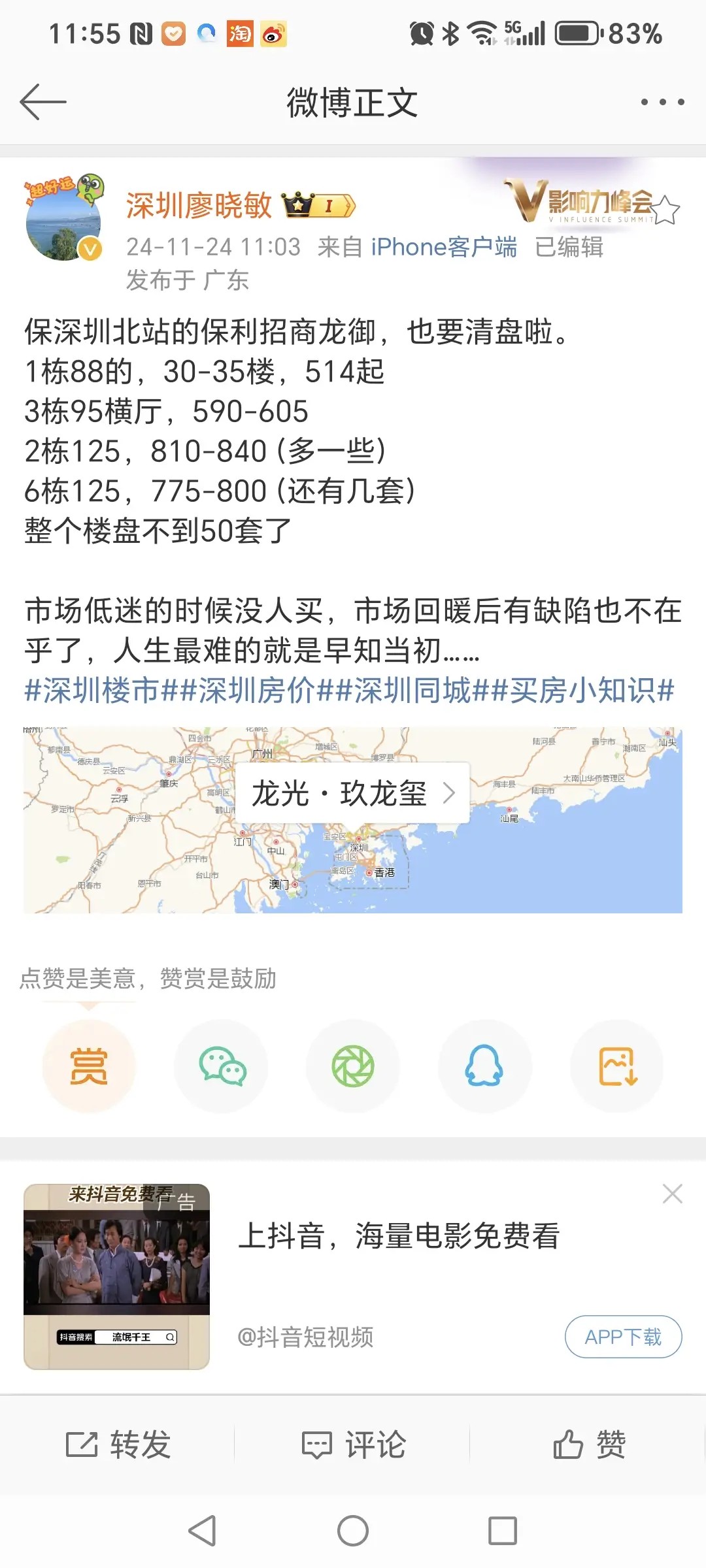Tap the APP下载 button
Image resolution: width=706 pixels, height=1568 pixels.
tap(623, 1337)
